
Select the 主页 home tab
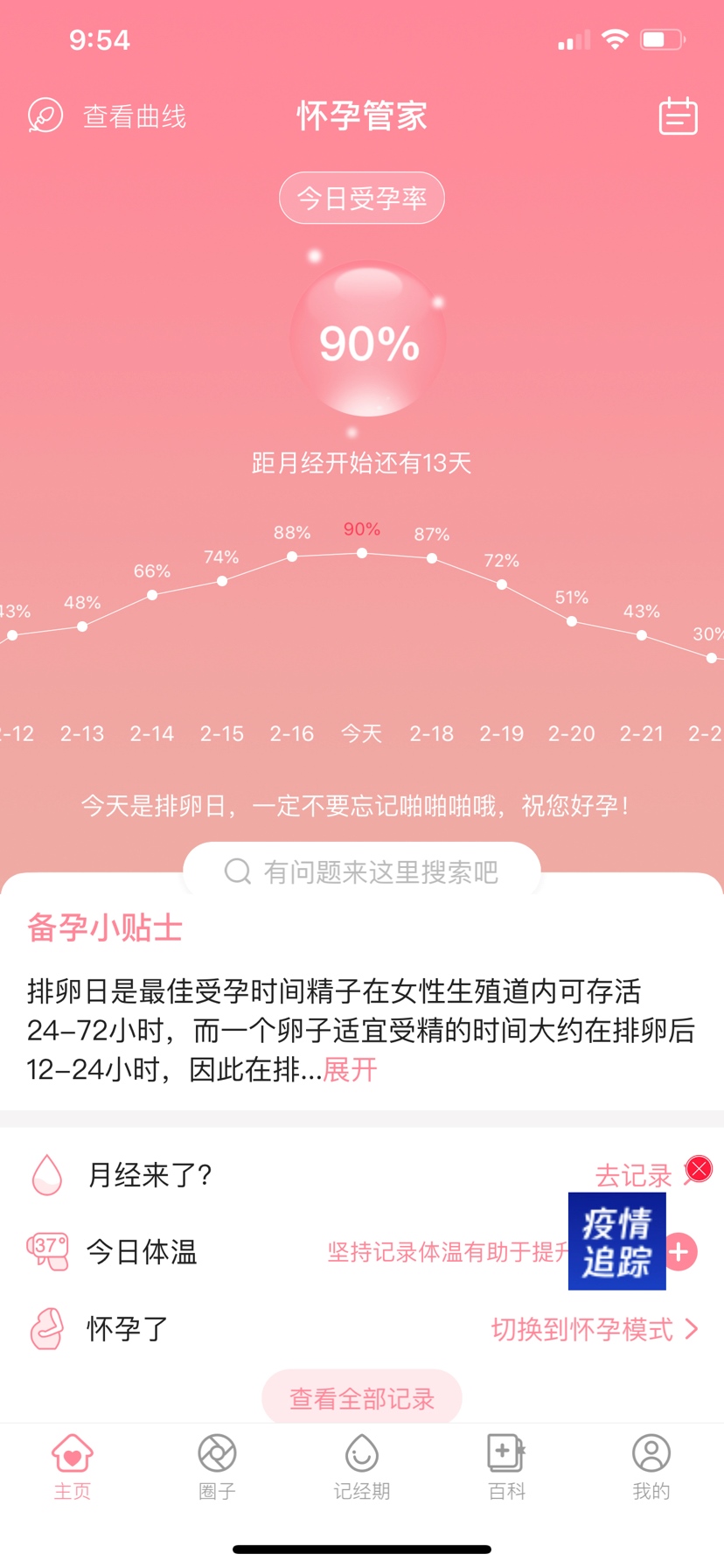(73, 1466)
